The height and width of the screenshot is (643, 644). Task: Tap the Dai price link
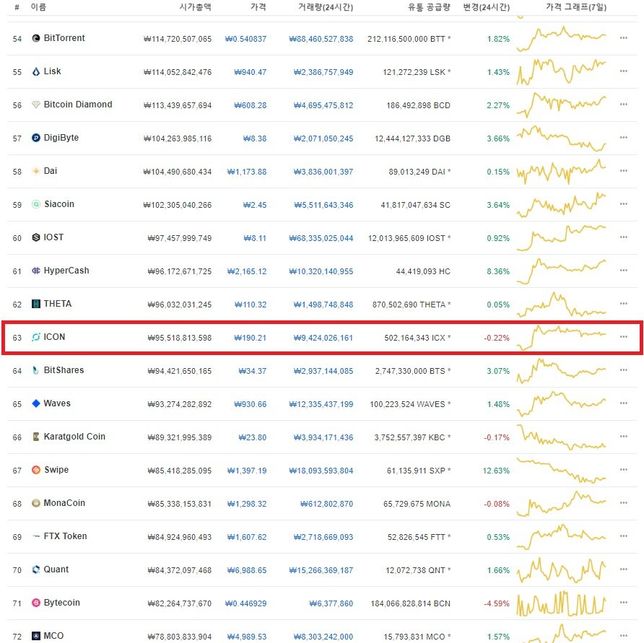247,171
